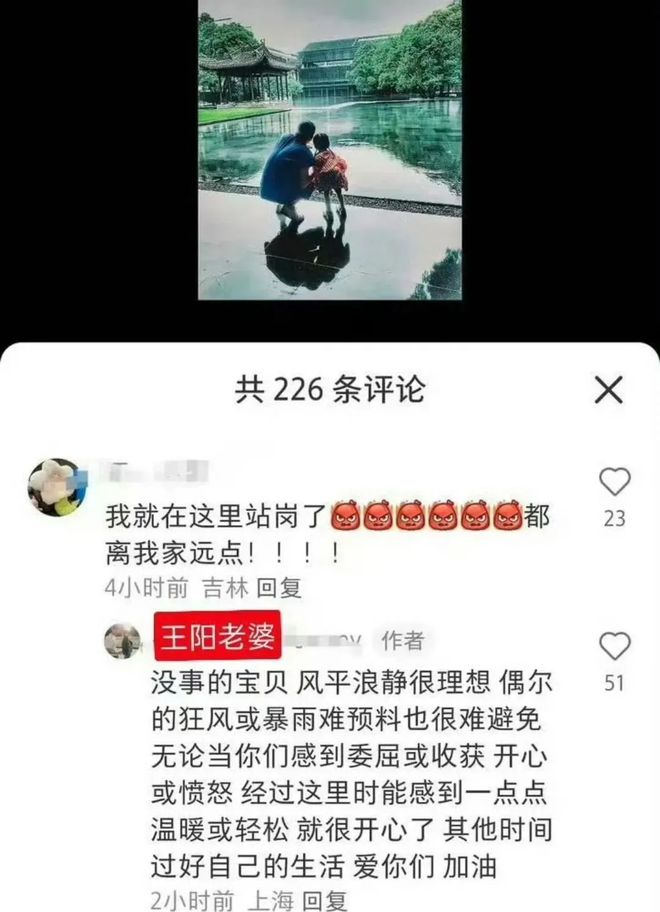The width and height of the screenshot is (660, 912).
Task: Reply to the author's Shanghai comment
Action: tap(324, 899)
